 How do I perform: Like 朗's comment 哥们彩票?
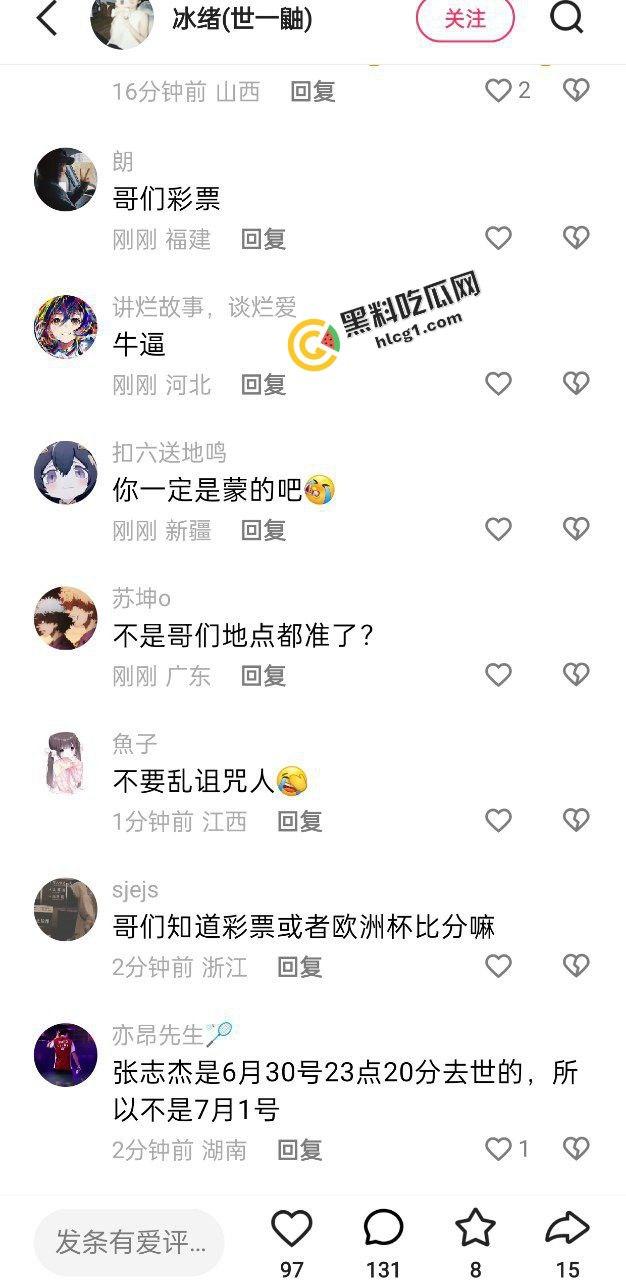coord(498,238)
